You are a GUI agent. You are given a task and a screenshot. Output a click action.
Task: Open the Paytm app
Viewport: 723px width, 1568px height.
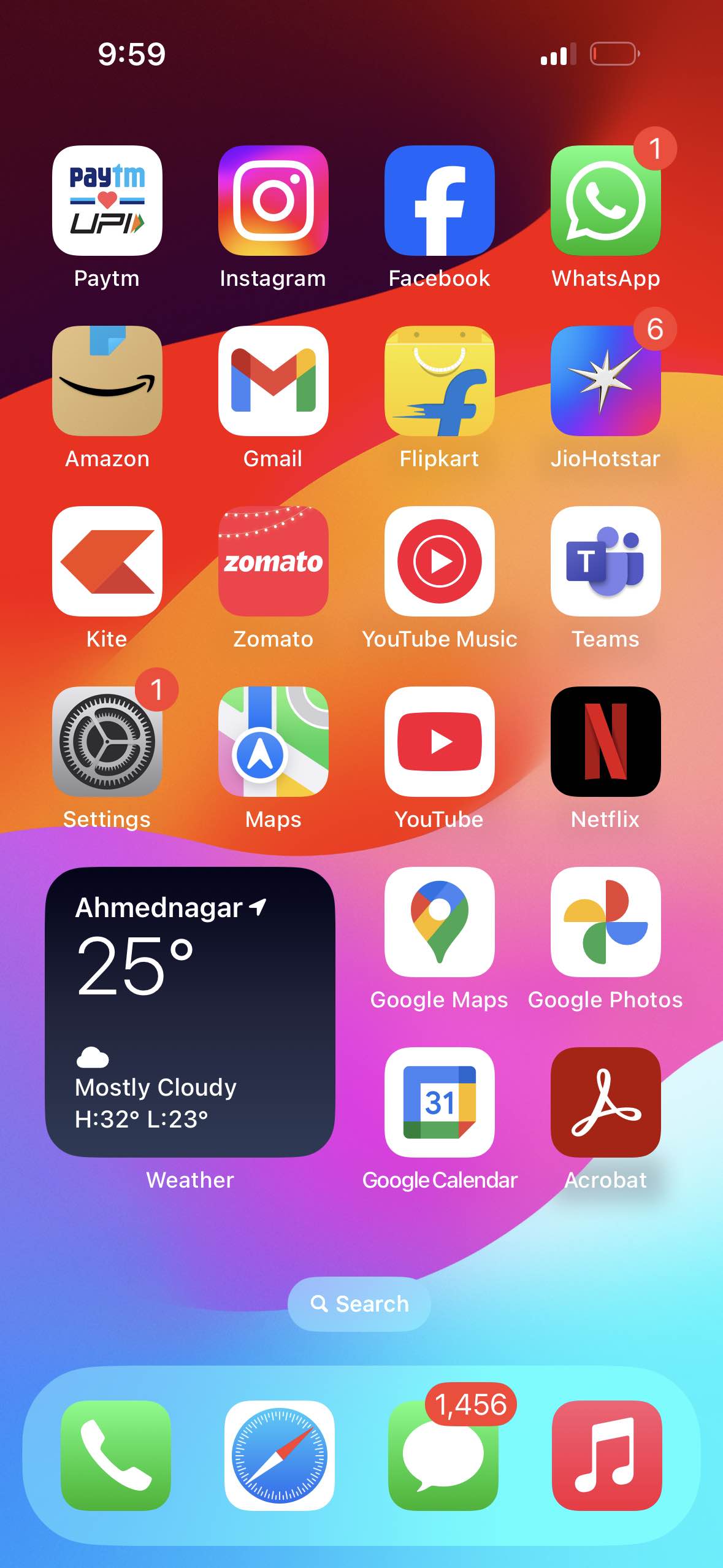tap(107, 201)
